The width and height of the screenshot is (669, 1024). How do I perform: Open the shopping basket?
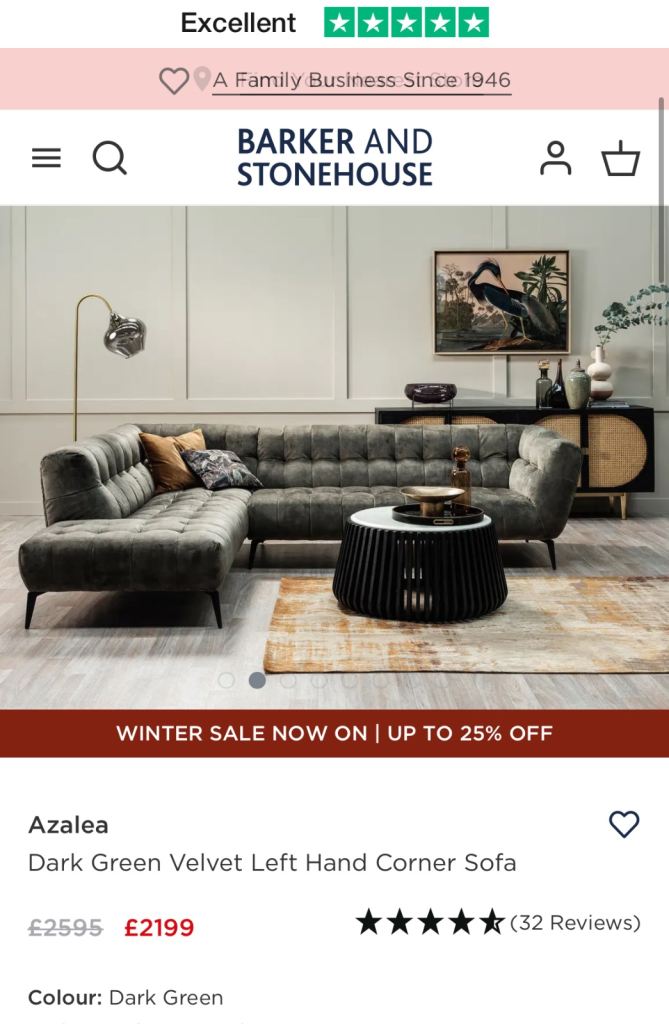(620, 158)
